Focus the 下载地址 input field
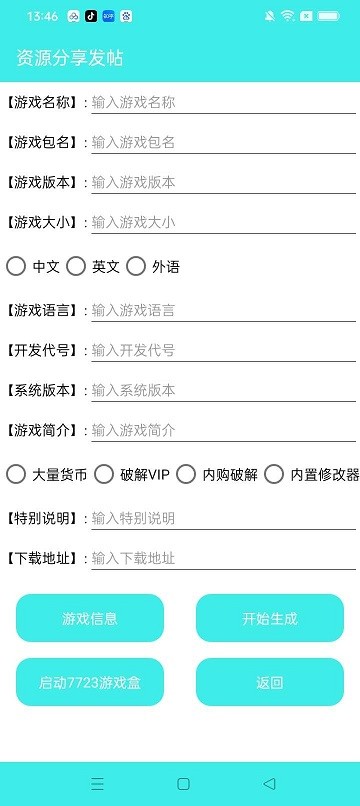This screenshot has width=360, height=806. [223, 558]
